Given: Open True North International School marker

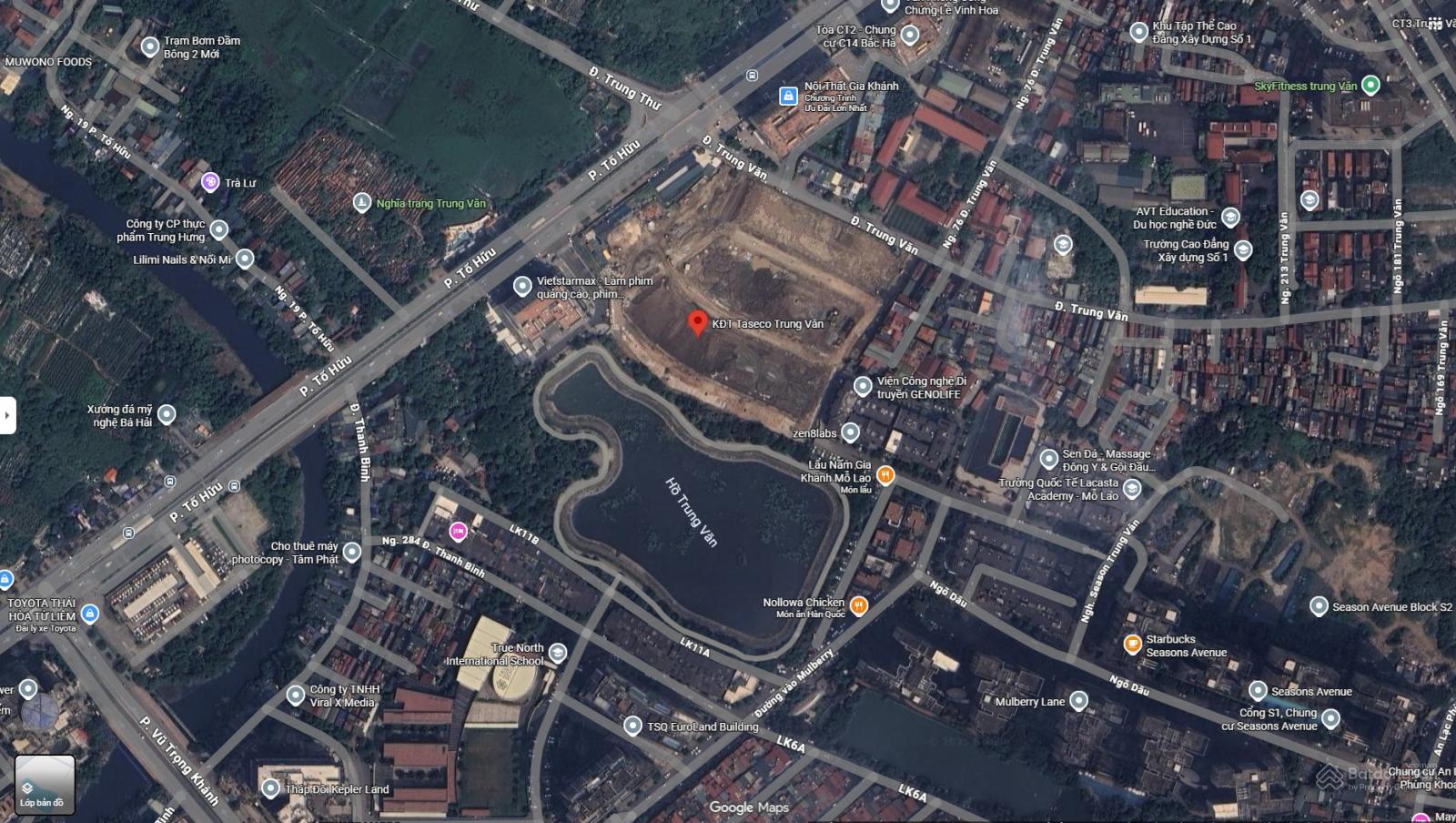Looking at the screenshot, I should [557, 653].
